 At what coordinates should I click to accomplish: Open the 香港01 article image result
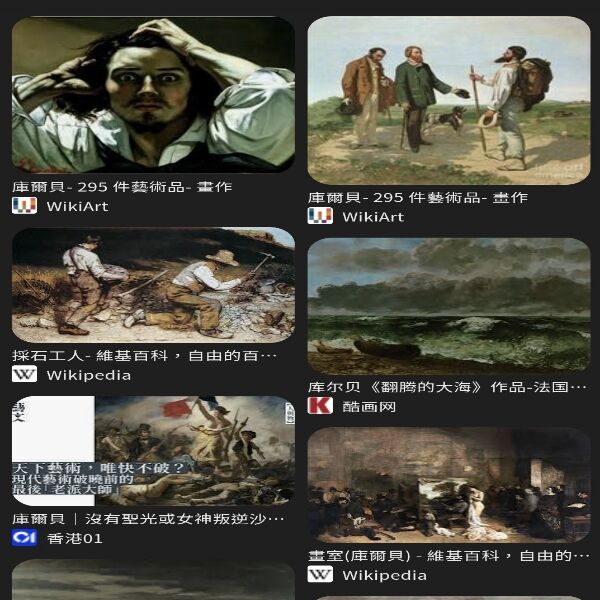(x=153, y=450)
